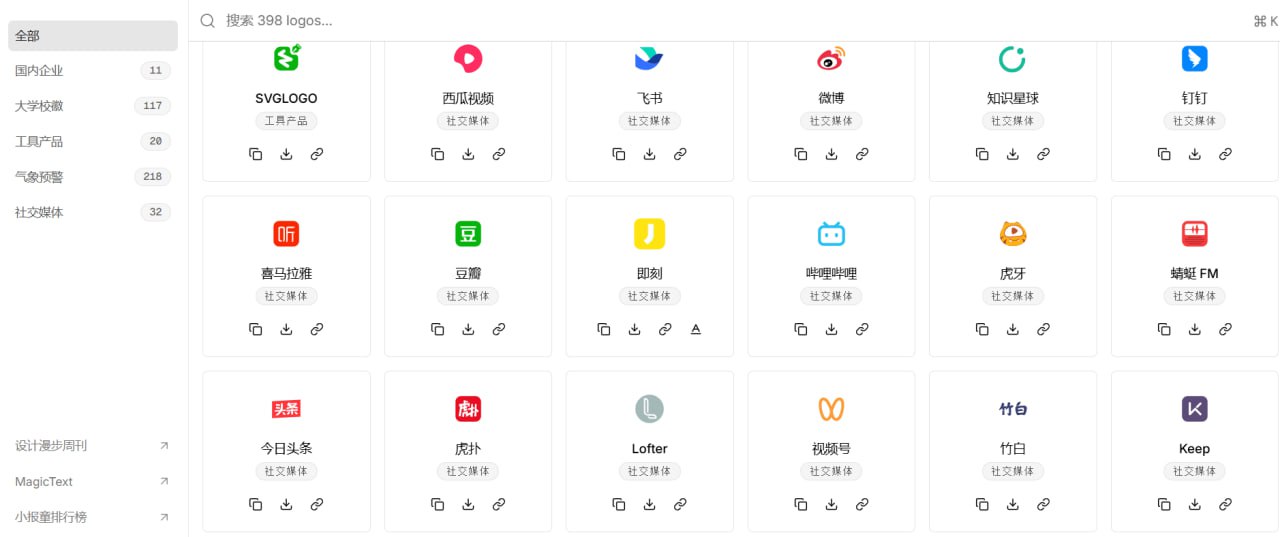
Task: Tap the text icon on 即刻 card
Action: 696,329
